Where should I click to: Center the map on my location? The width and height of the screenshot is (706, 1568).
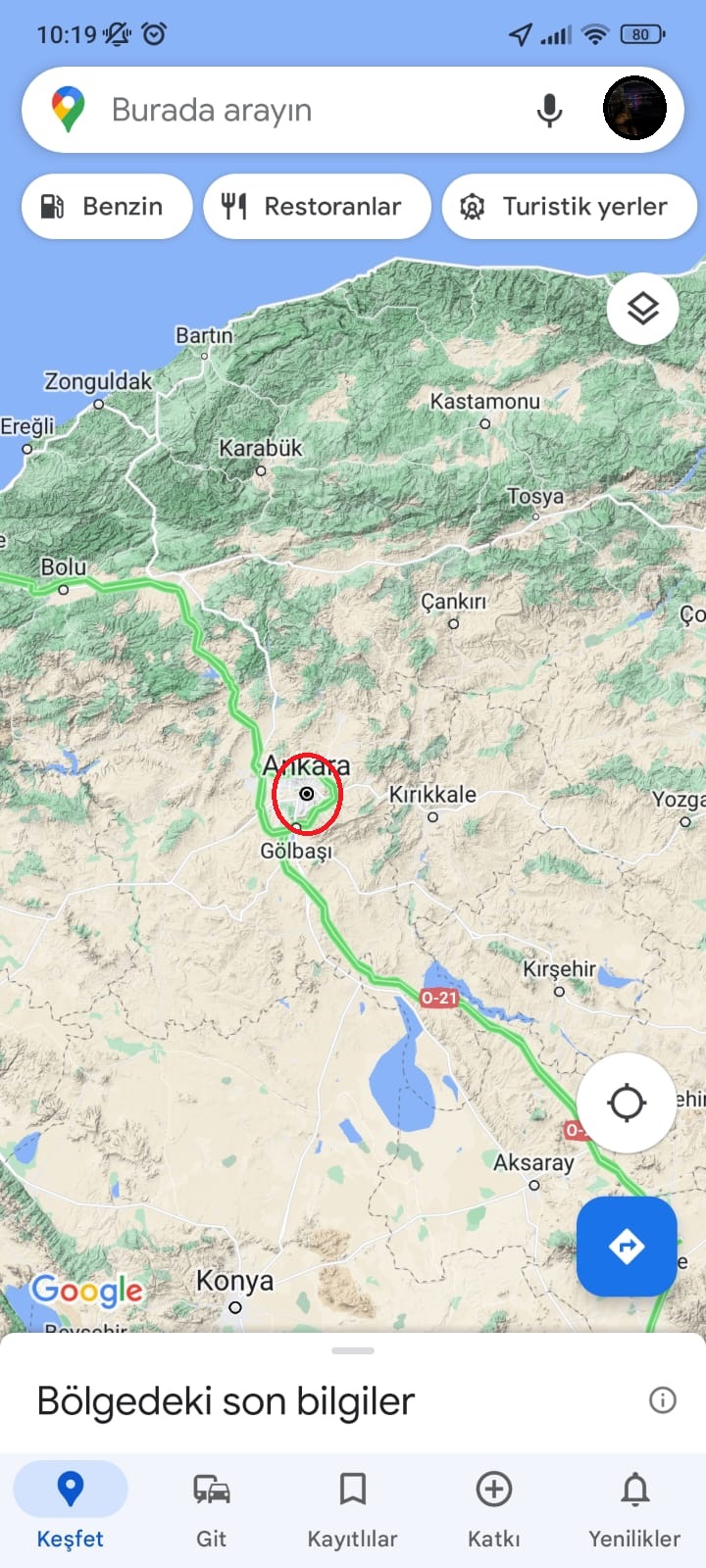pos(627,1102)
